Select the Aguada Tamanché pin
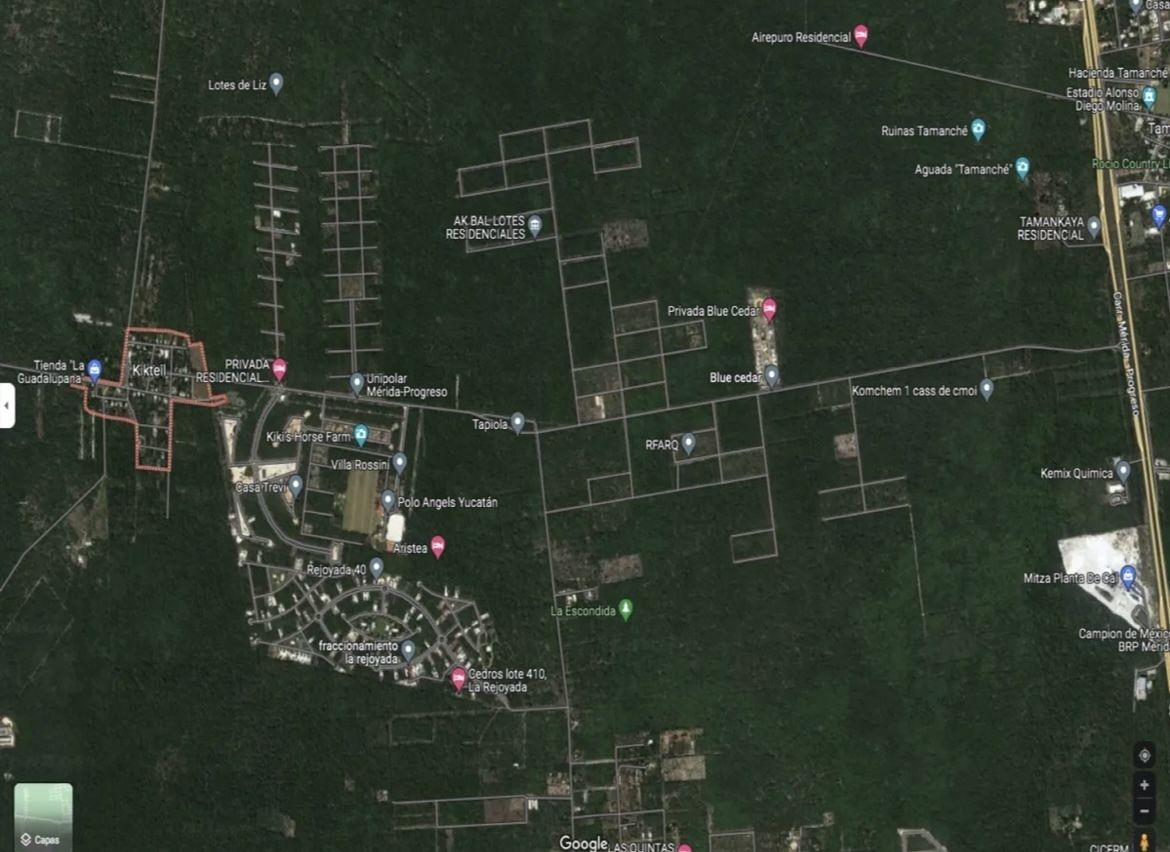Viewport: 1170px width, 852px height. coord(1022,167)
